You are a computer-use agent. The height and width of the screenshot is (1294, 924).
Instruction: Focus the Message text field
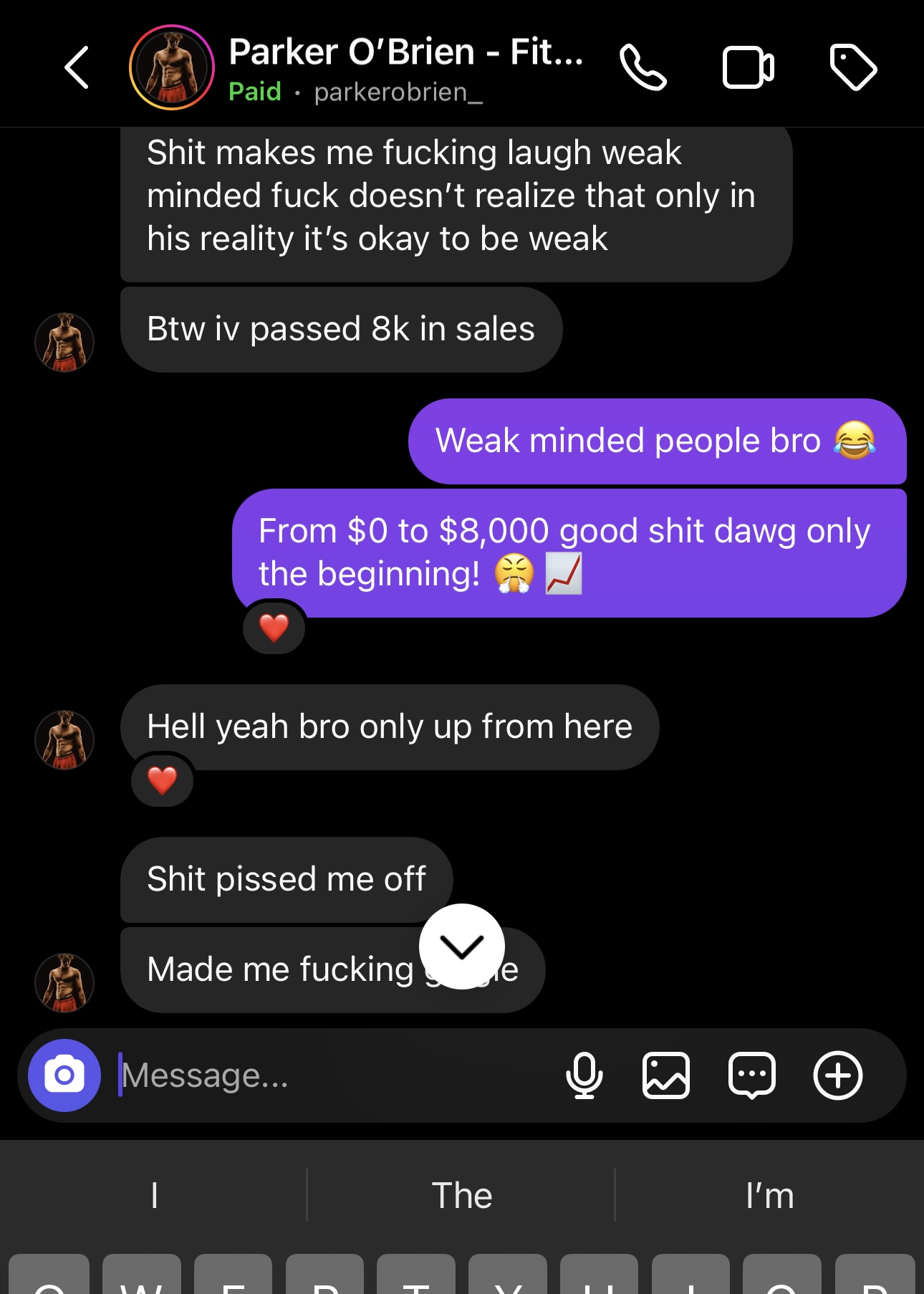pos(329,1075)
